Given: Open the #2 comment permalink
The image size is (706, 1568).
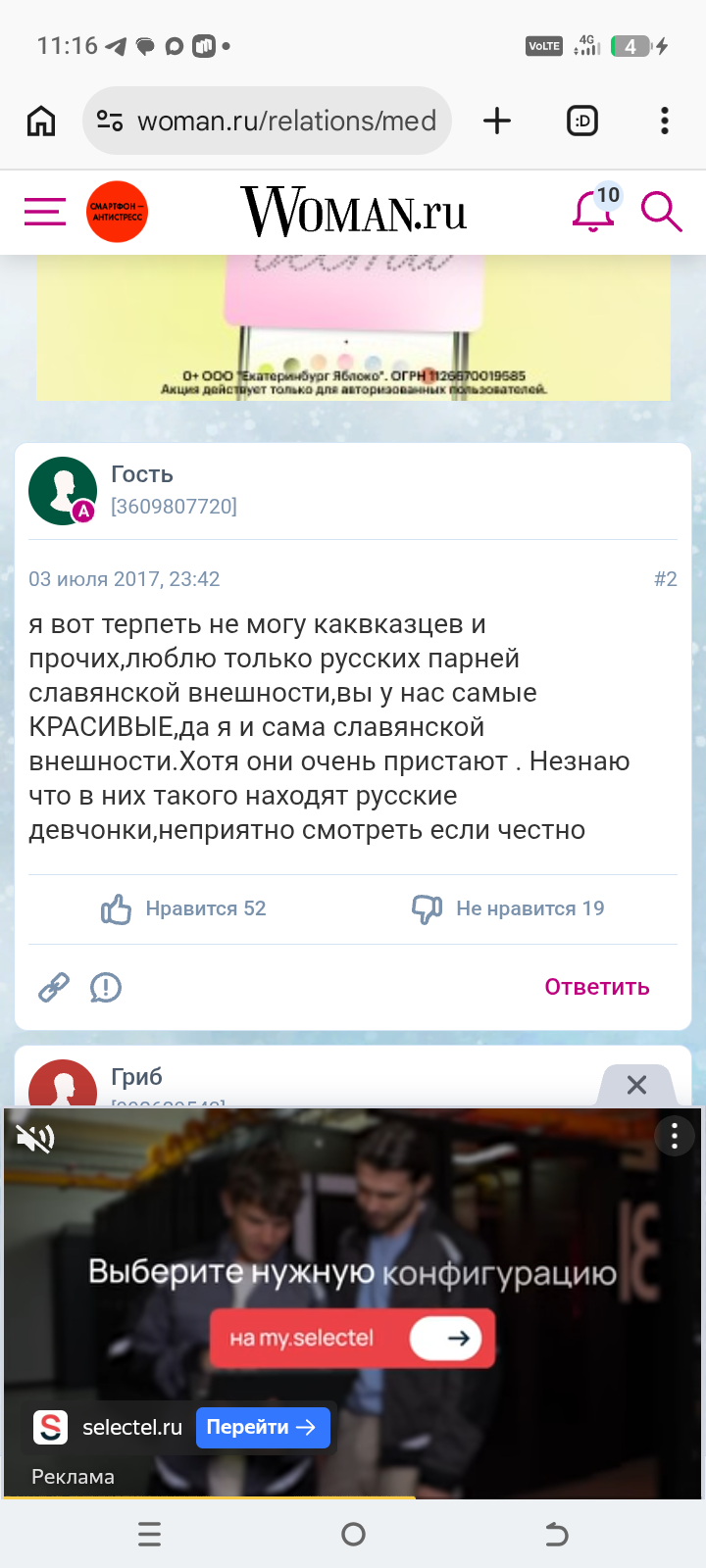Looking at the screenshot, I should pos(665,579).
